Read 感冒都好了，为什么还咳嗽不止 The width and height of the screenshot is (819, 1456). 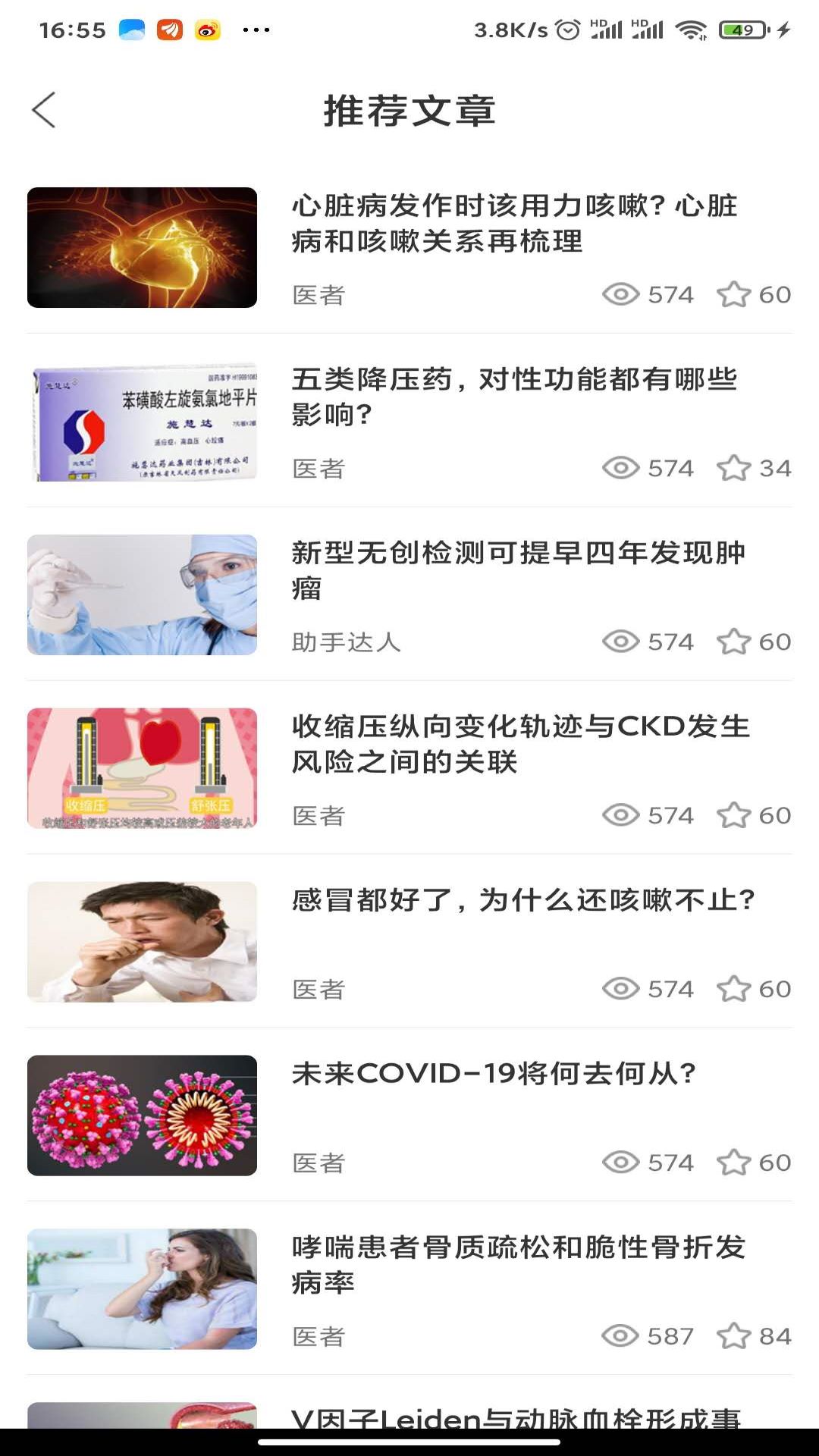523,900
